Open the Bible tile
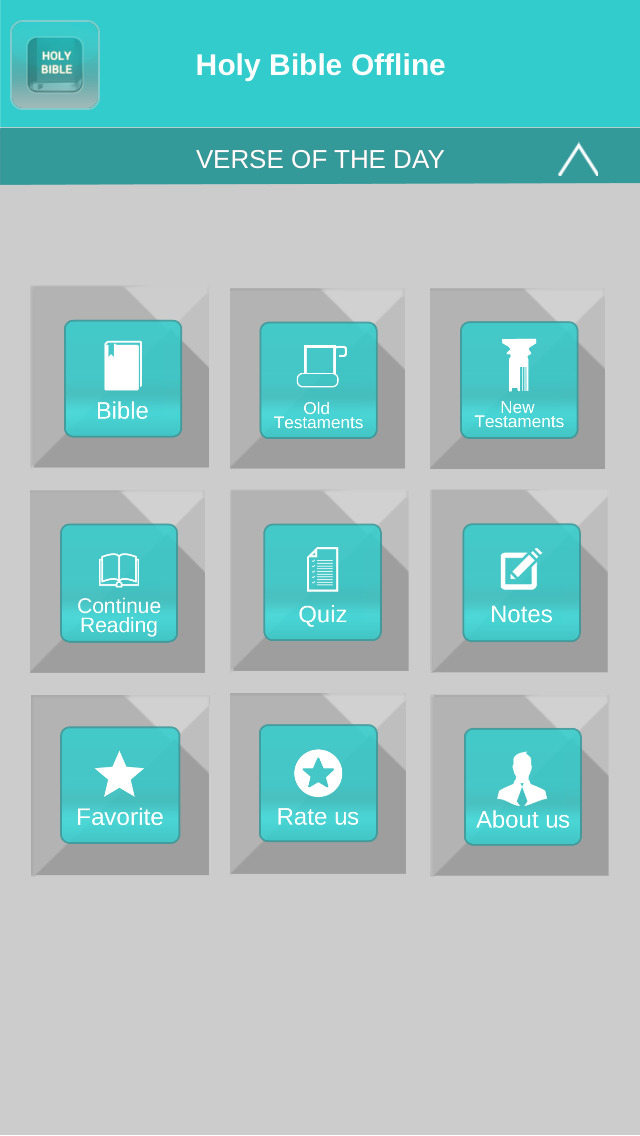This screenshot has width=640, height=1136. (x=122, y=378)
